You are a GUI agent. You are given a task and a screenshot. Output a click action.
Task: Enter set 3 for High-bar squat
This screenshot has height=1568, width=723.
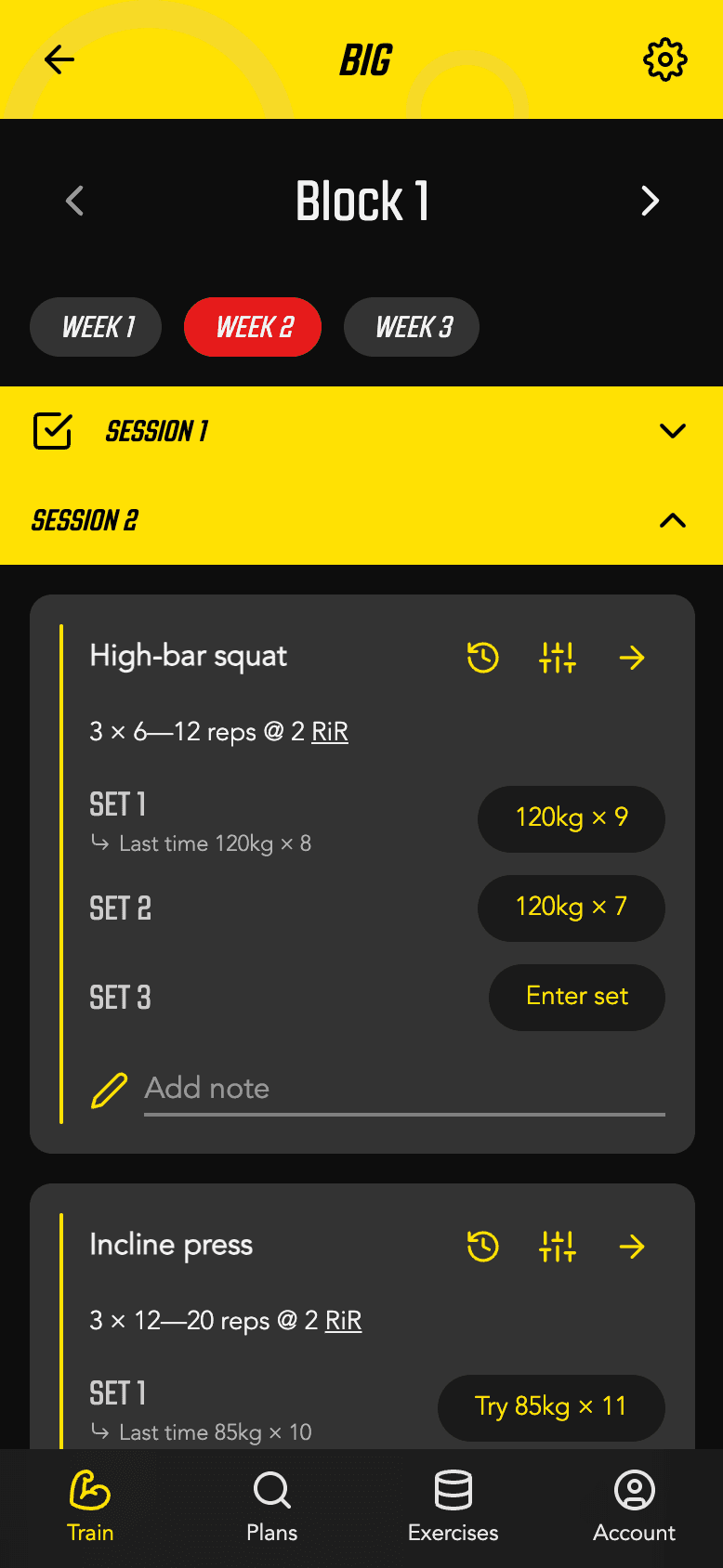pyautogui.click(x=576, y=997)
